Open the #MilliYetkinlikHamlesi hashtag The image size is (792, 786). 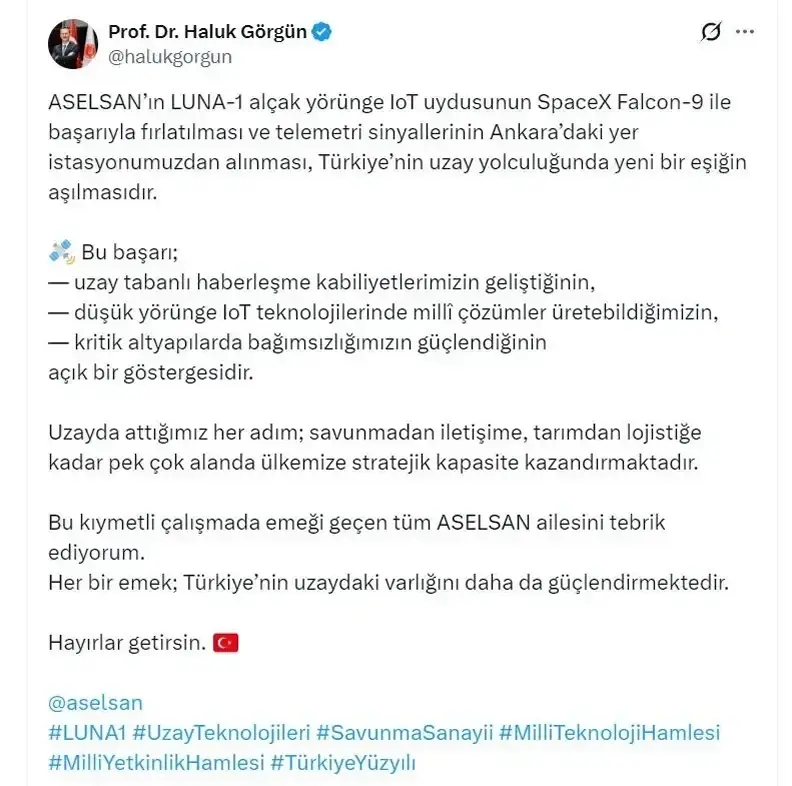(x=155, y=762)
